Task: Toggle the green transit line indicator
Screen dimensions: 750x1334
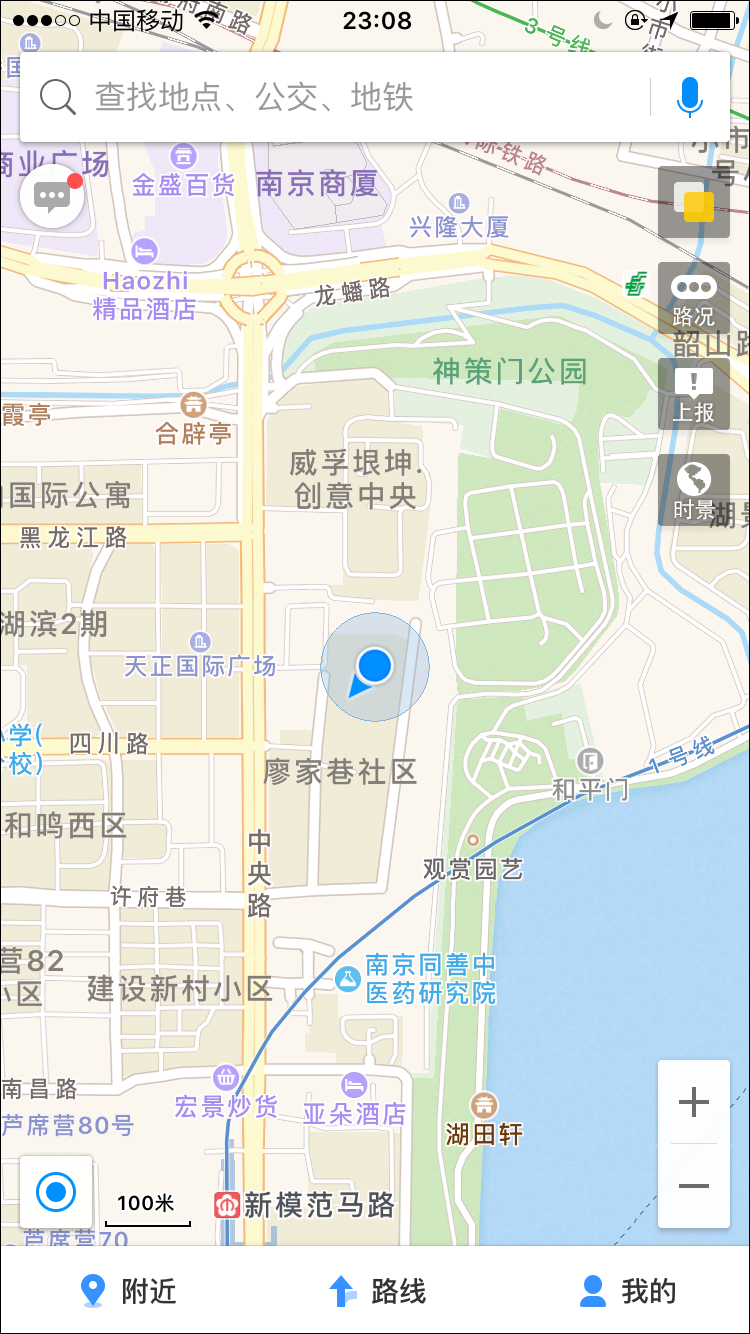Action: click(x=634, y=285)
